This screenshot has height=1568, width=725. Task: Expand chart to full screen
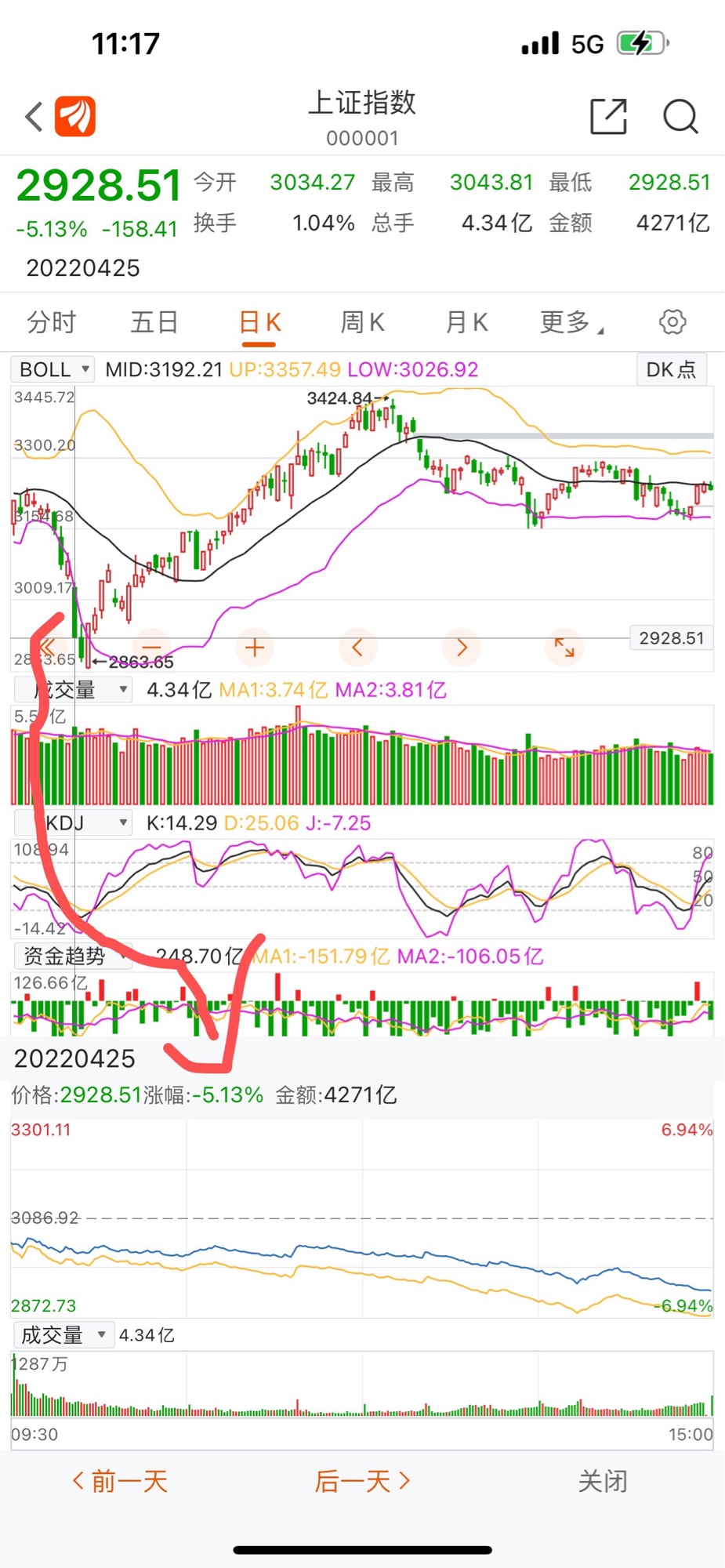click(564, 648)
